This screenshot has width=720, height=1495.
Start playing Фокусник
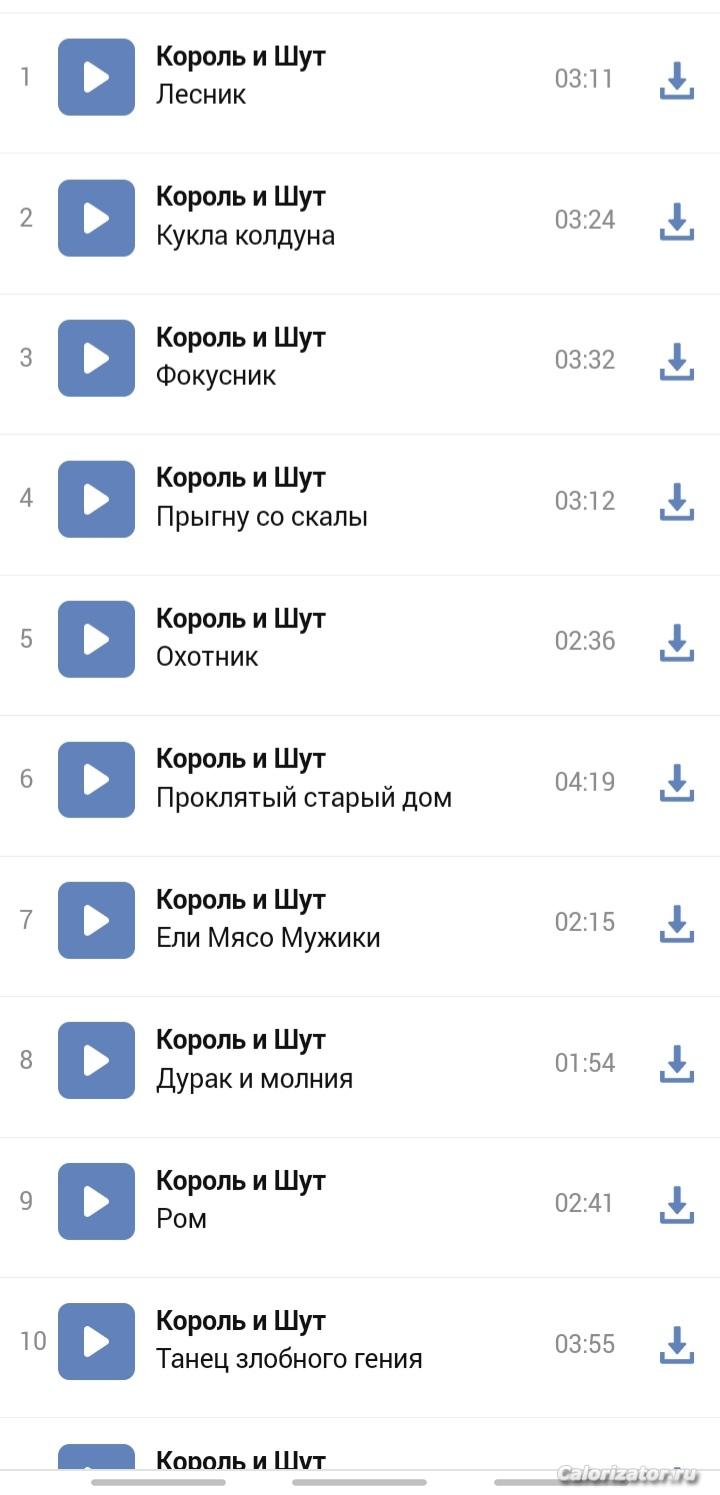96,358
